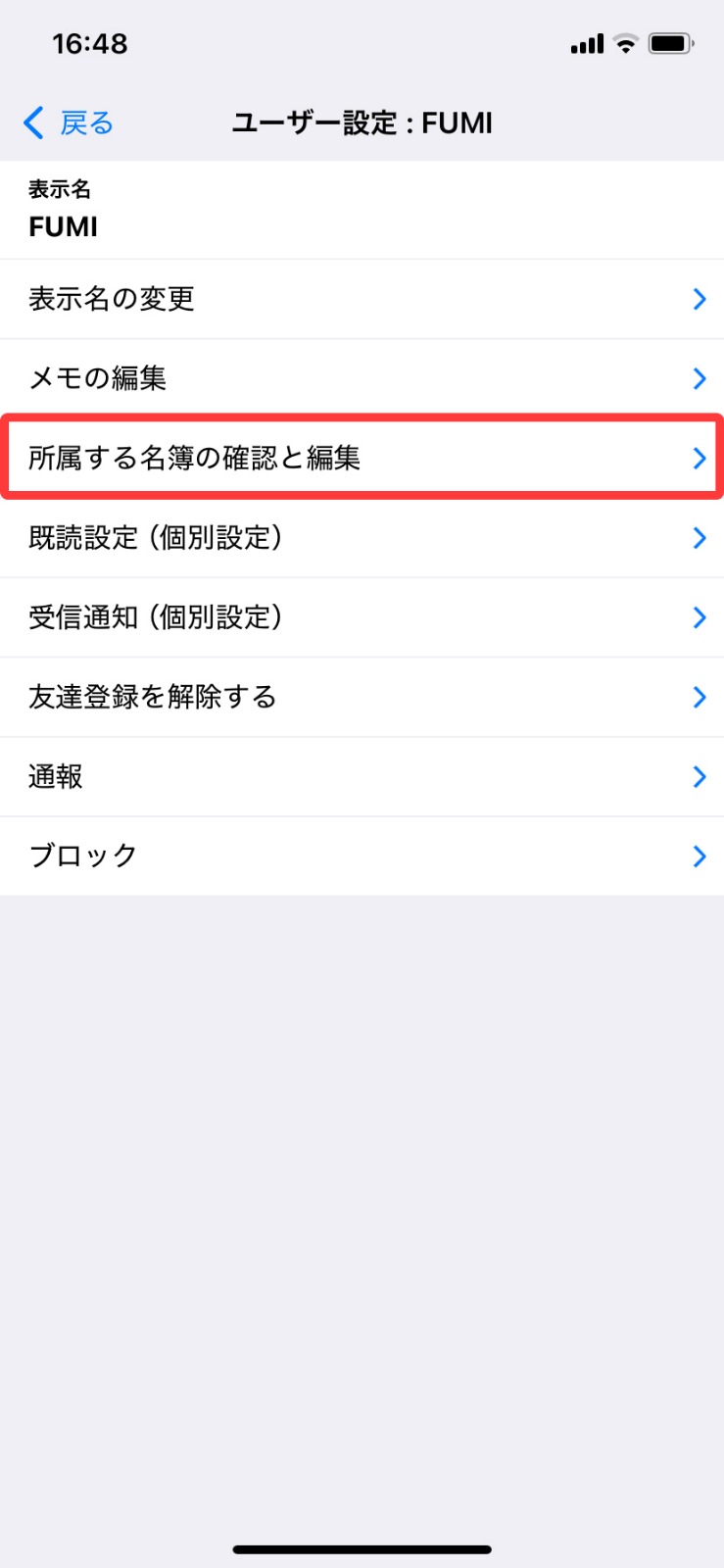Open 既読設定 (個別設定)

(362, 537)
